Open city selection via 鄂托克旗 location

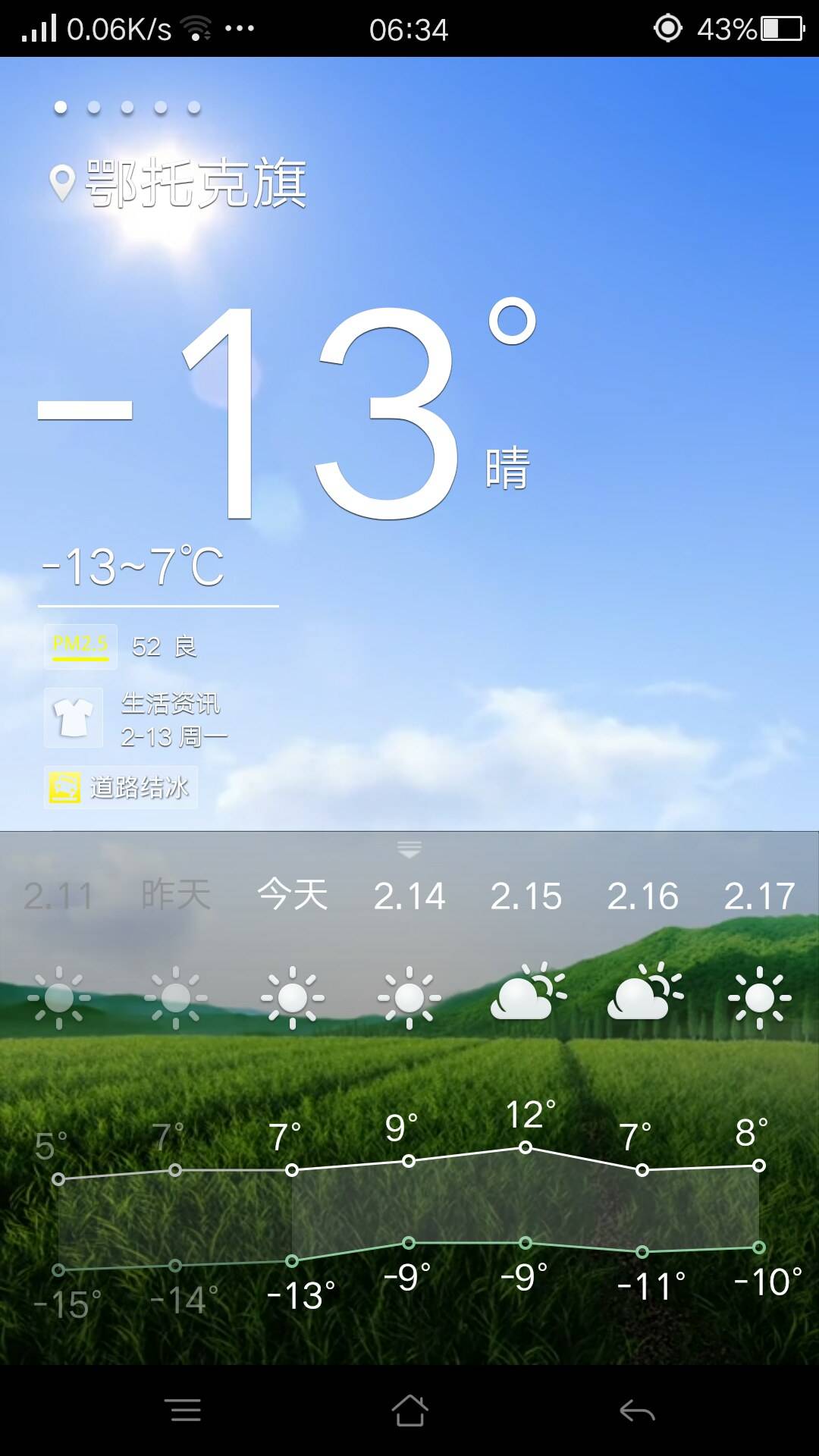179,183
